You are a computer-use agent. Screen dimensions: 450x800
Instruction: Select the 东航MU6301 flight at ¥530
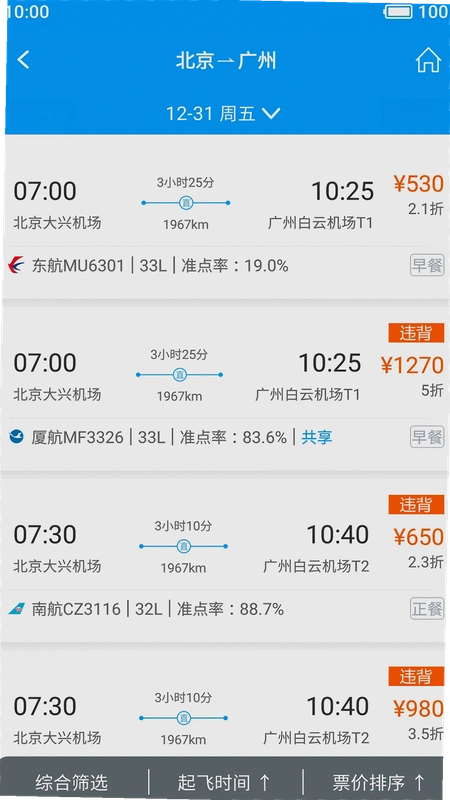point(224,222)
